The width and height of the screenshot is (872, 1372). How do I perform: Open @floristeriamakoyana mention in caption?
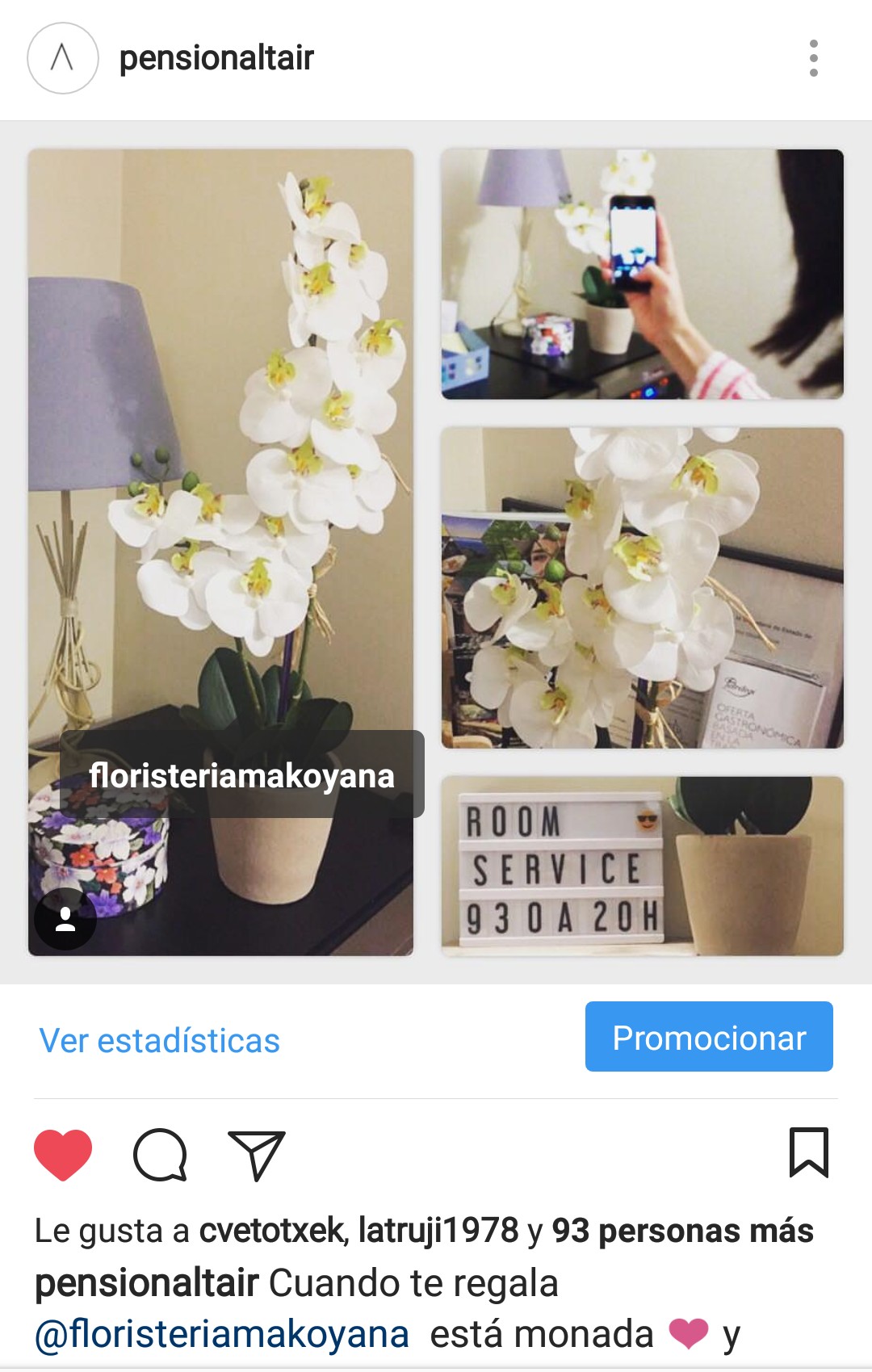[222, 1334]
